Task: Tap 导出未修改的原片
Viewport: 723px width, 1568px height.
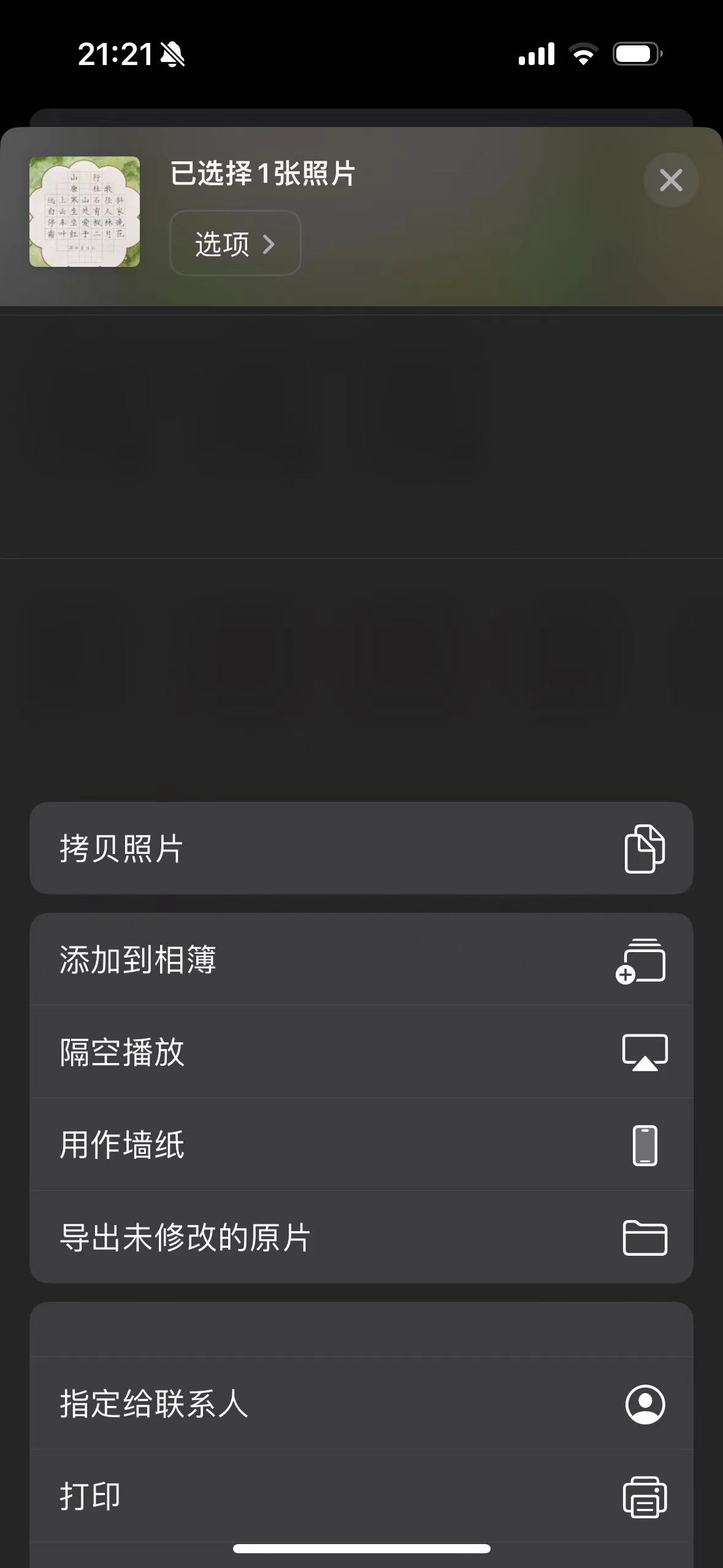Action: tap(361, 1237)
